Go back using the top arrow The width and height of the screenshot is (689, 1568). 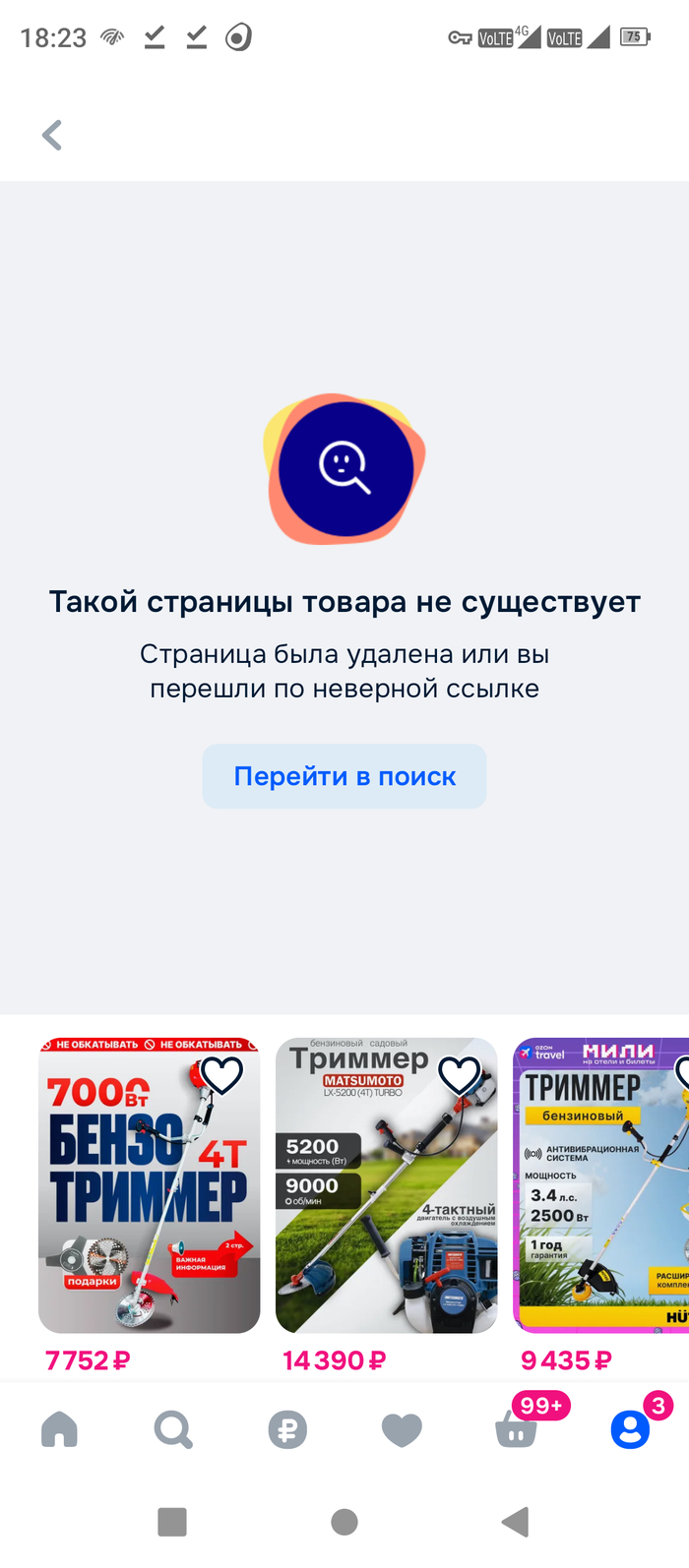coord(52,135)
